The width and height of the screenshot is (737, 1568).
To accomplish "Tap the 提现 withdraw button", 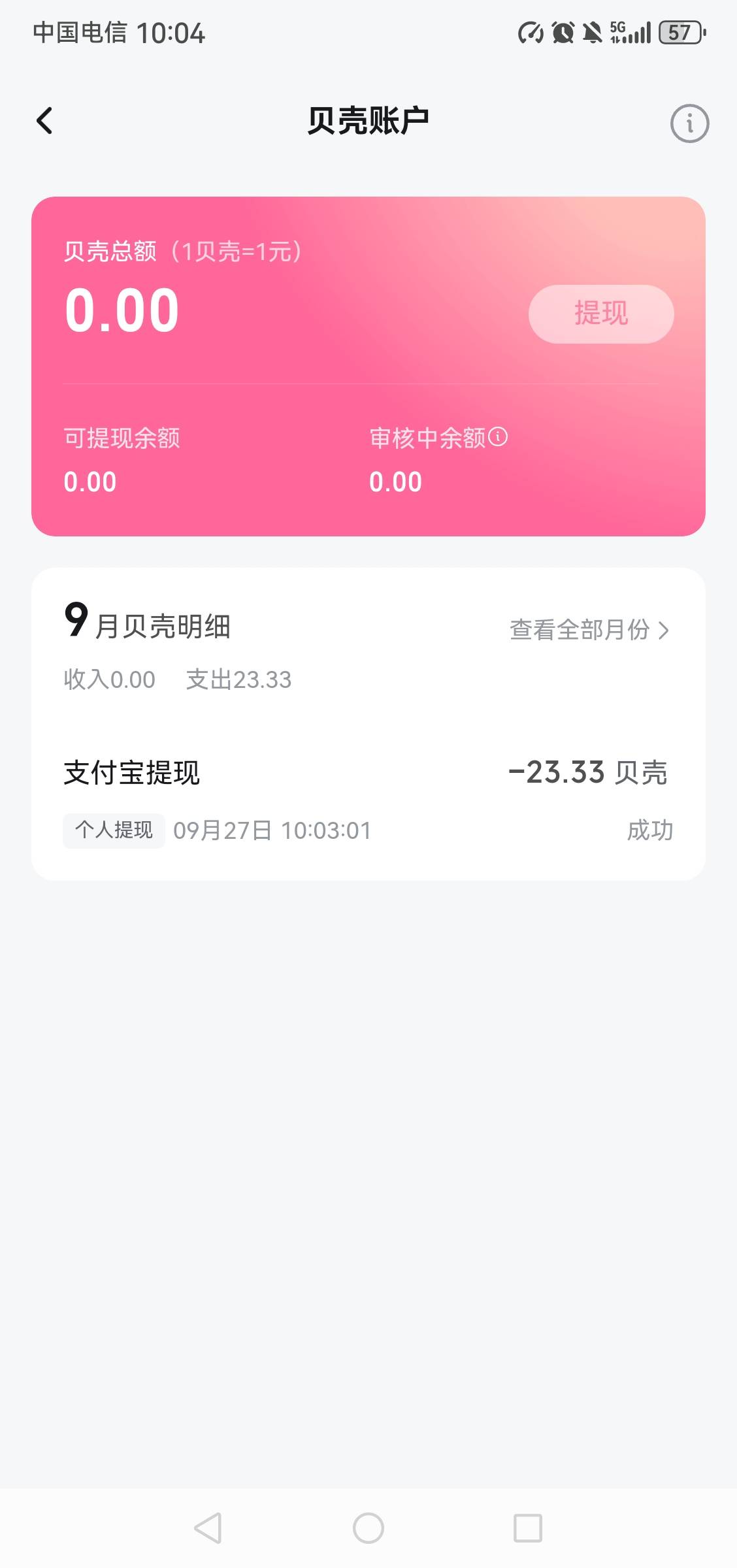I will pyautogui.click(x=601, y=314).
